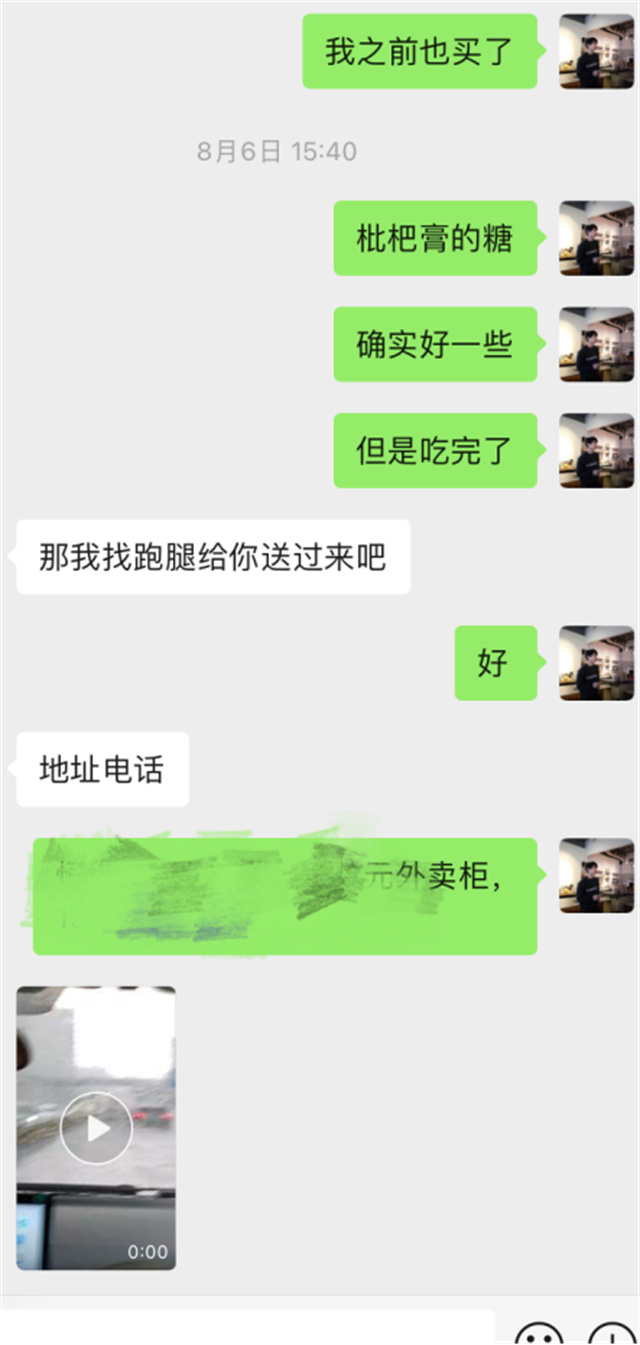Tap the message input field
This screenshot has height=1345, width=640.
click(x=250, y=1330)
